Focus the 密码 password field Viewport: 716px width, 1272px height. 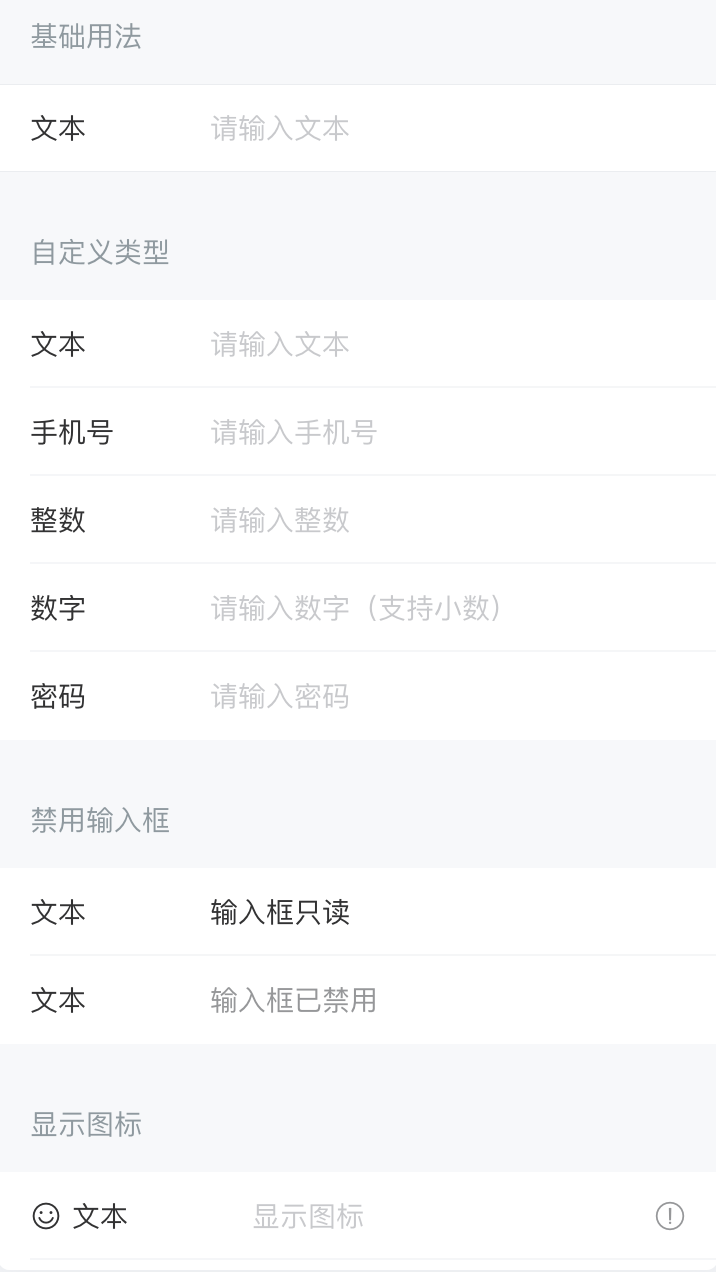[x=448, y=696]
